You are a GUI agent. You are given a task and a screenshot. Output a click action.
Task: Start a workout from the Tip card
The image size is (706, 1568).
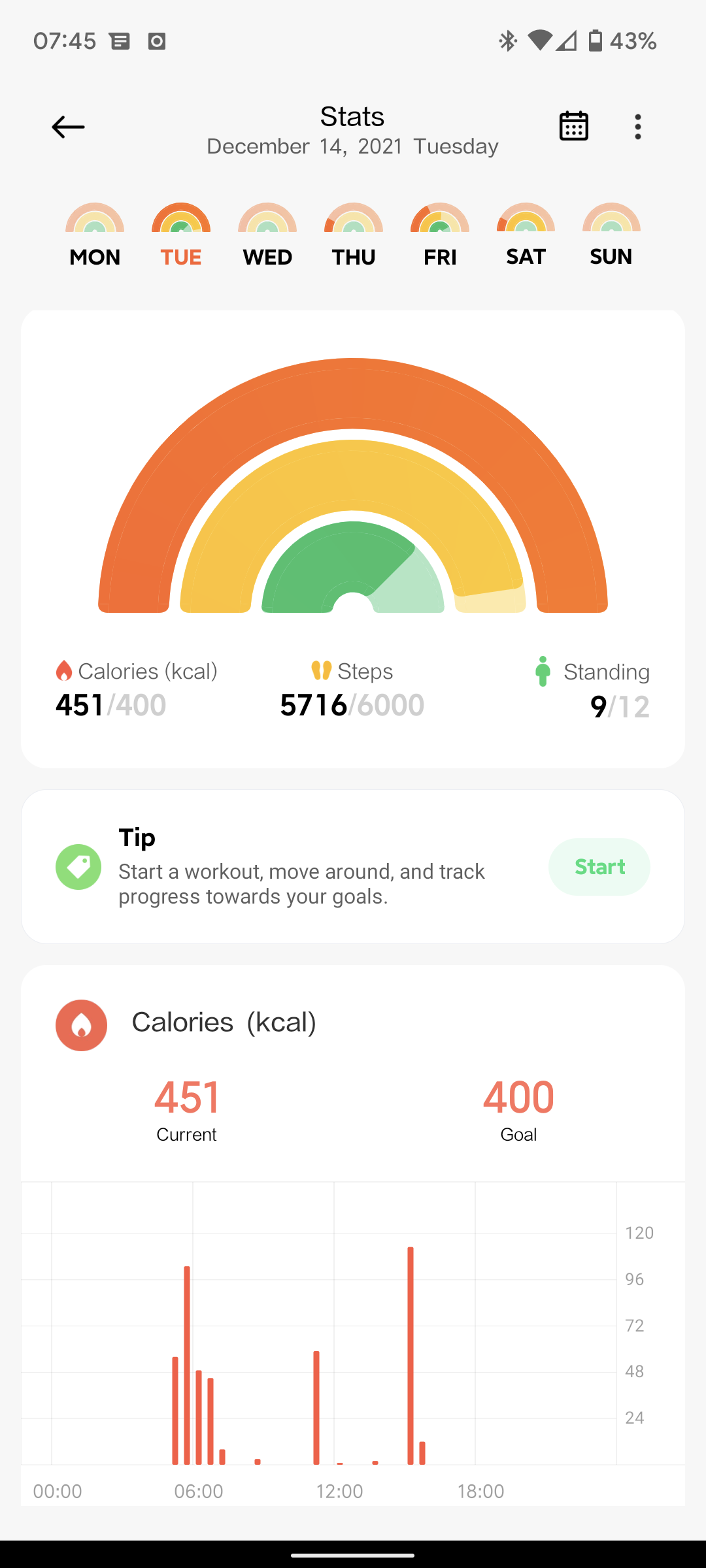pos(599,867)
